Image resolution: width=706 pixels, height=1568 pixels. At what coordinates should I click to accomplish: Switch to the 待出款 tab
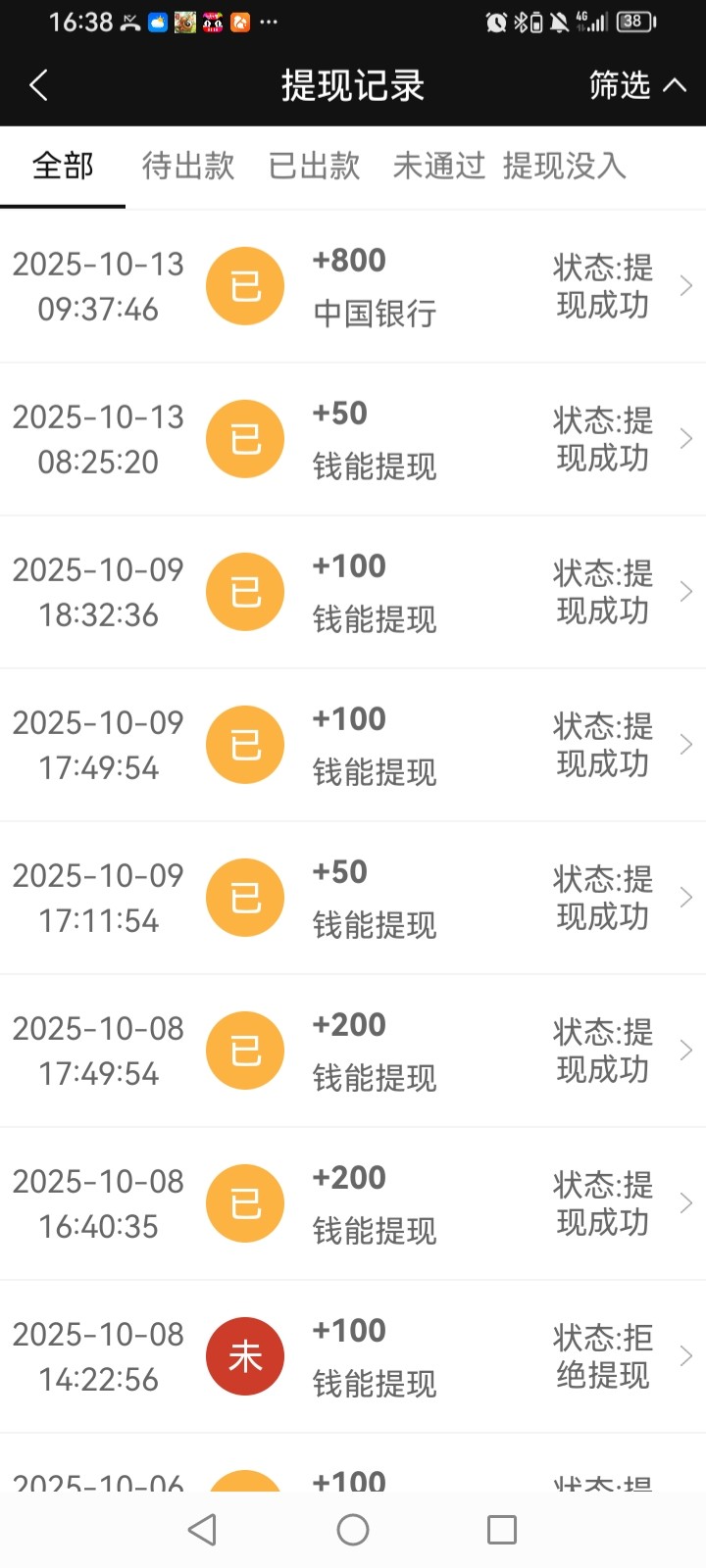pos(188,166)
